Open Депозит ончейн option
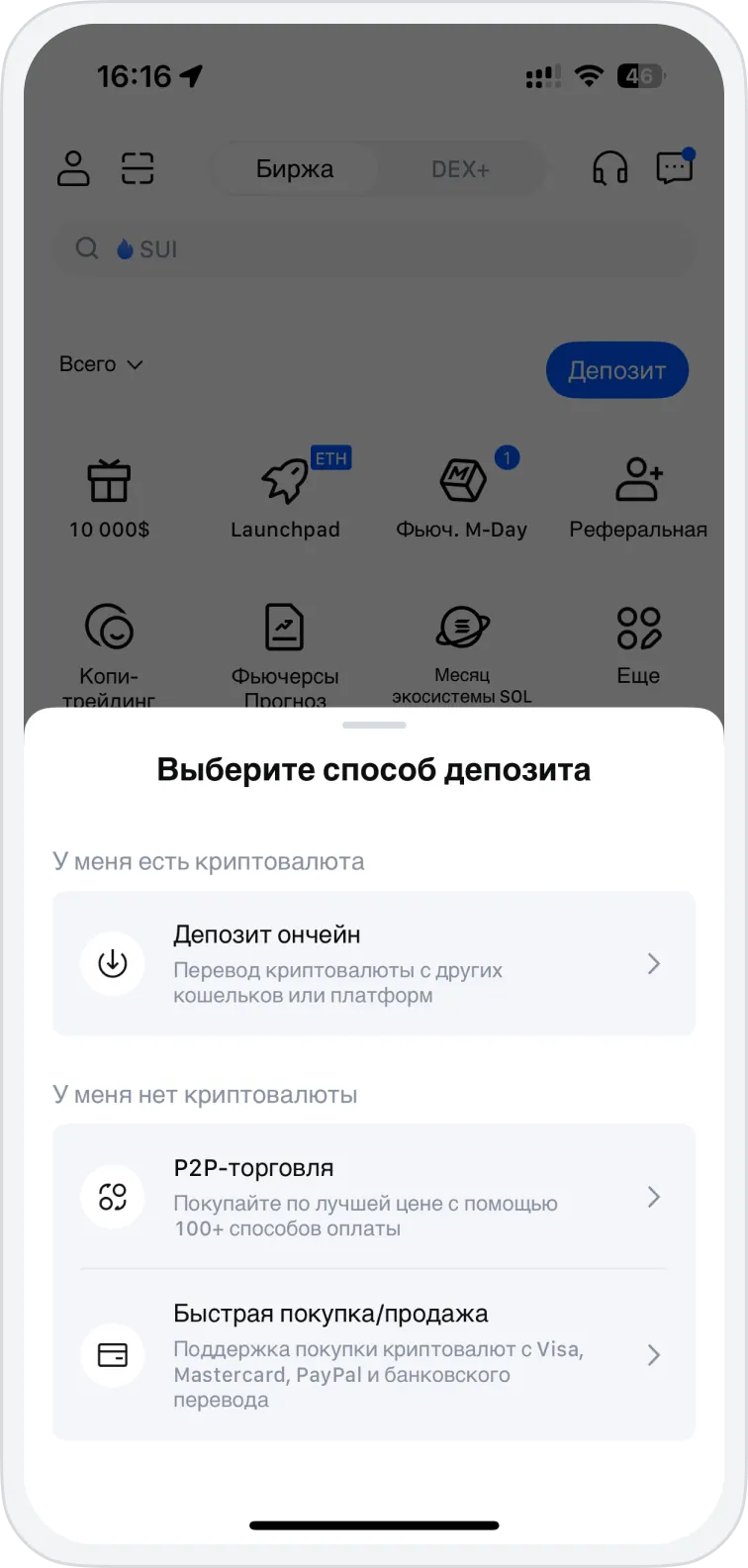Image resolution: width=748 pixels, height=1568 pixels. [373, 963]
